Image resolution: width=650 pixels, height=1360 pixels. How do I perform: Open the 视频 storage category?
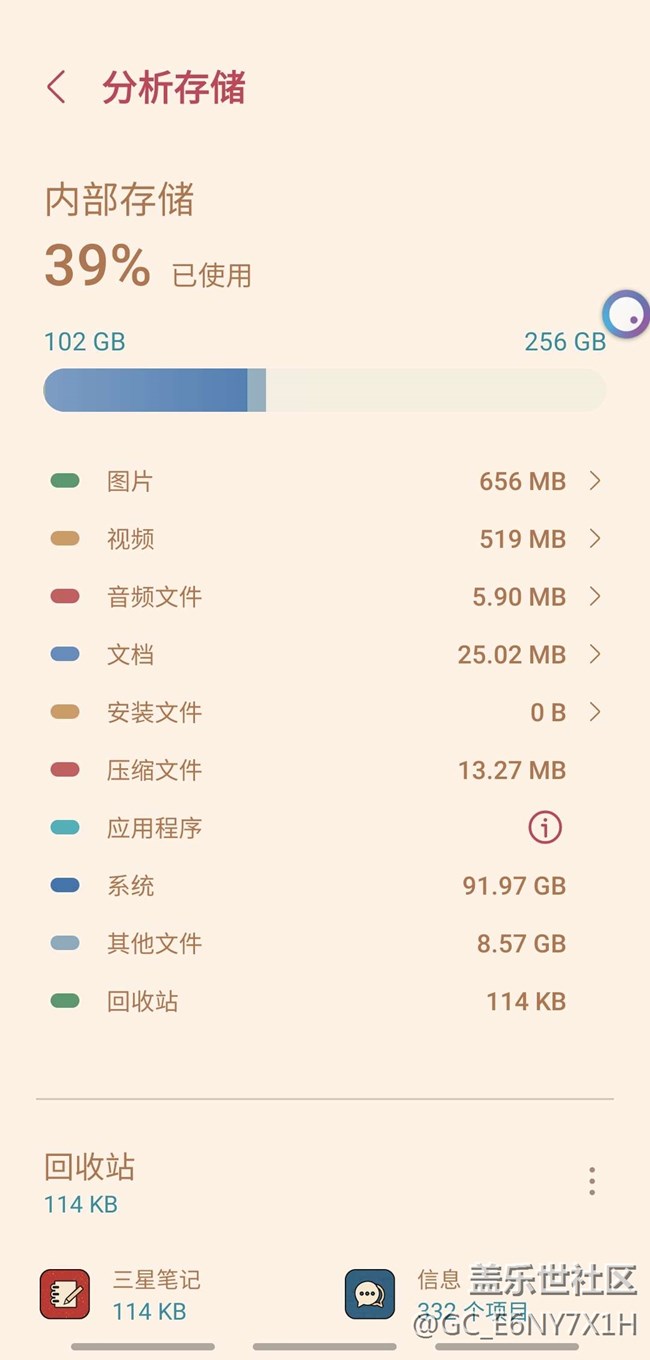click(325, 539)
